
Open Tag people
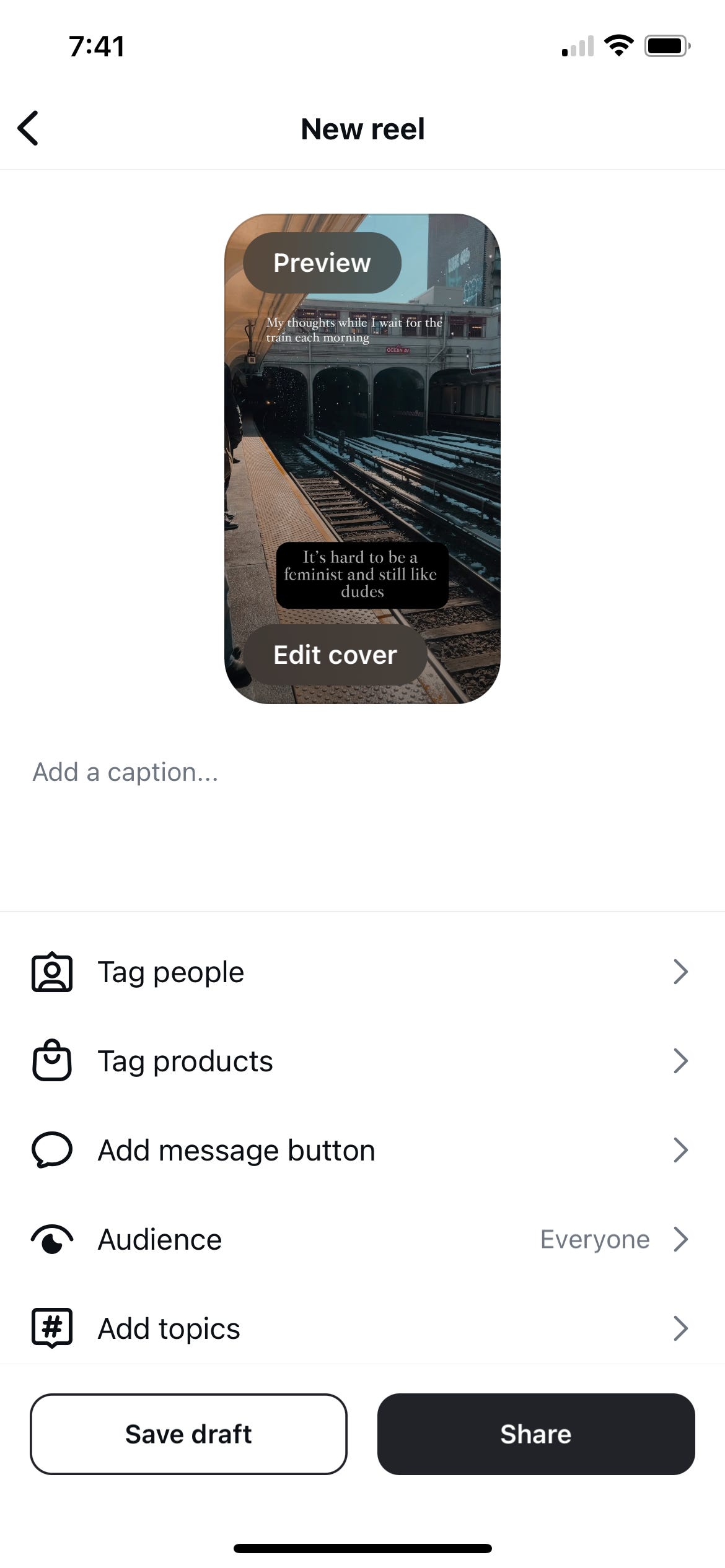coord(362,972)
